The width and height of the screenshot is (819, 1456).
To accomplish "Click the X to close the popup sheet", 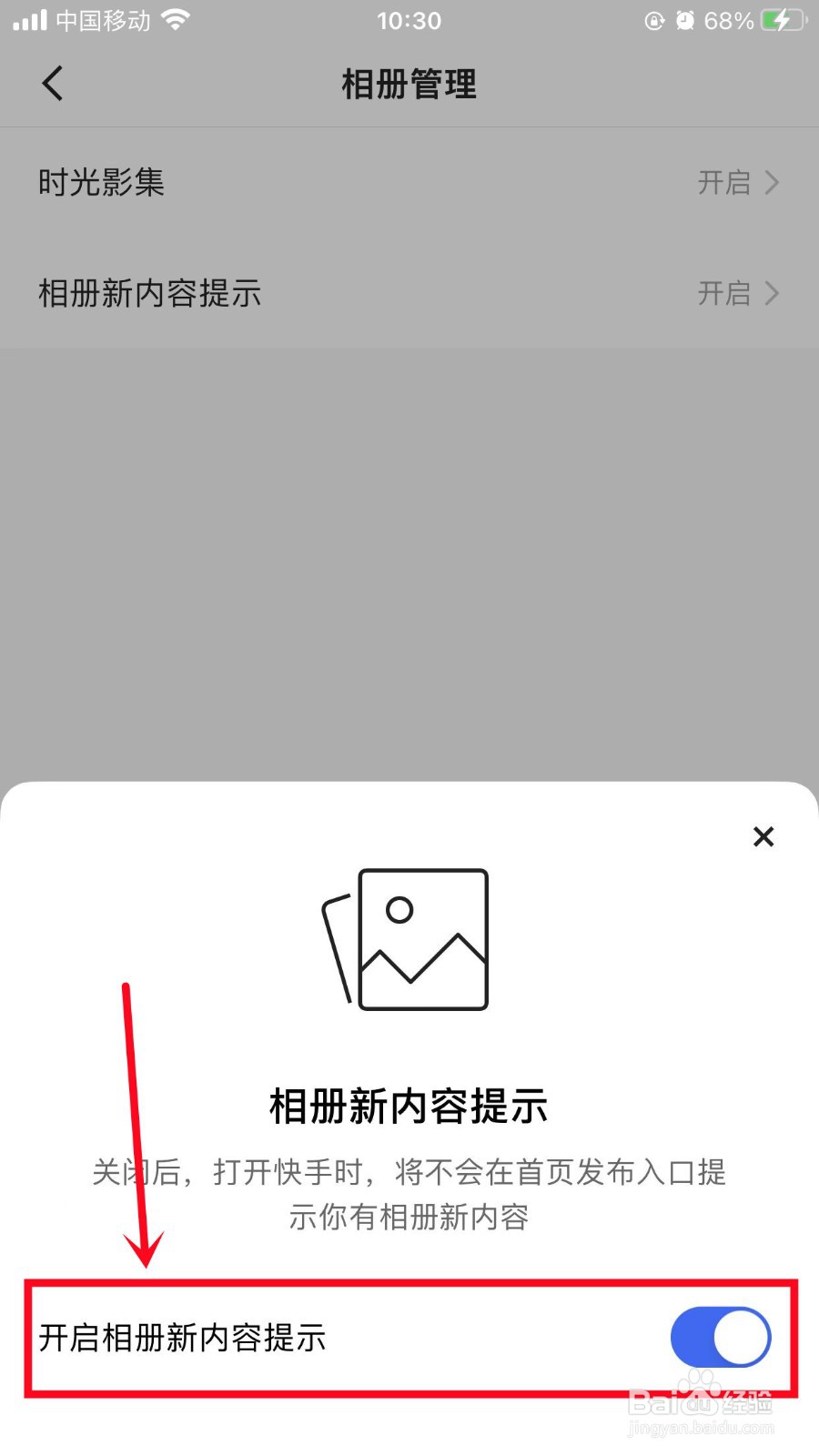I will (763, 836).
